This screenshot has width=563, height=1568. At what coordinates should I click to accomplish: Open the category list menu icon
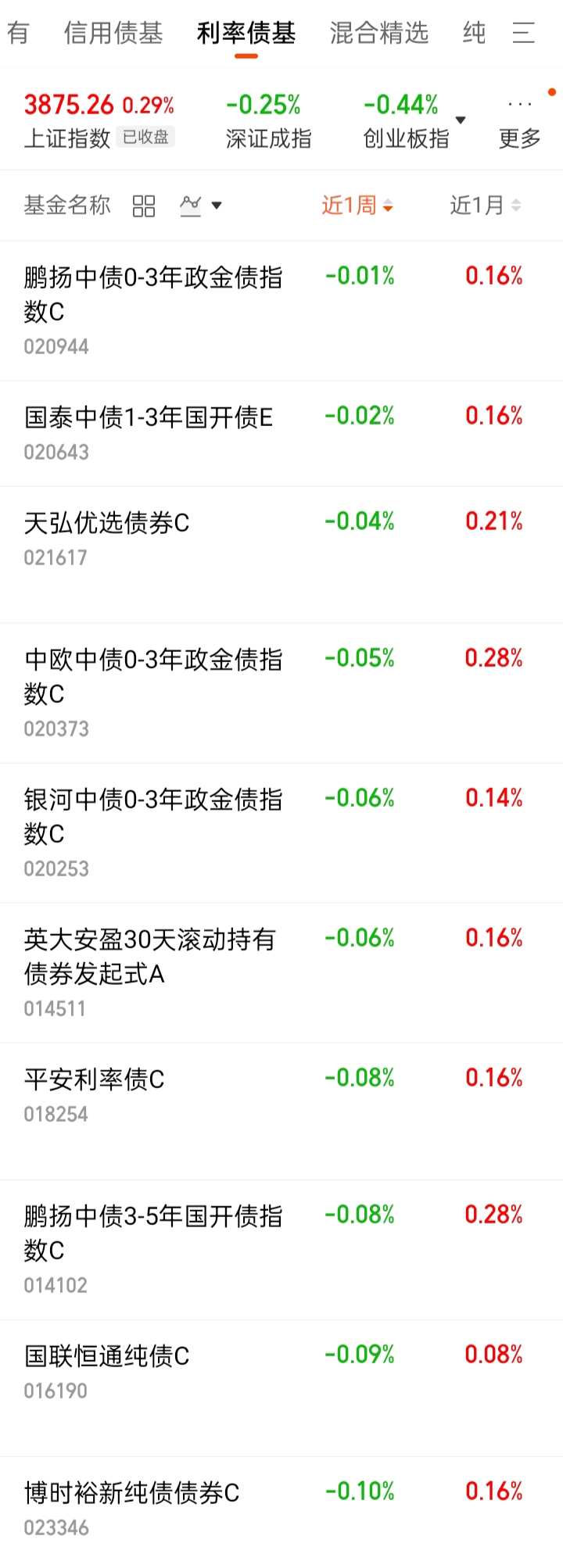click(x=523, y=33)
